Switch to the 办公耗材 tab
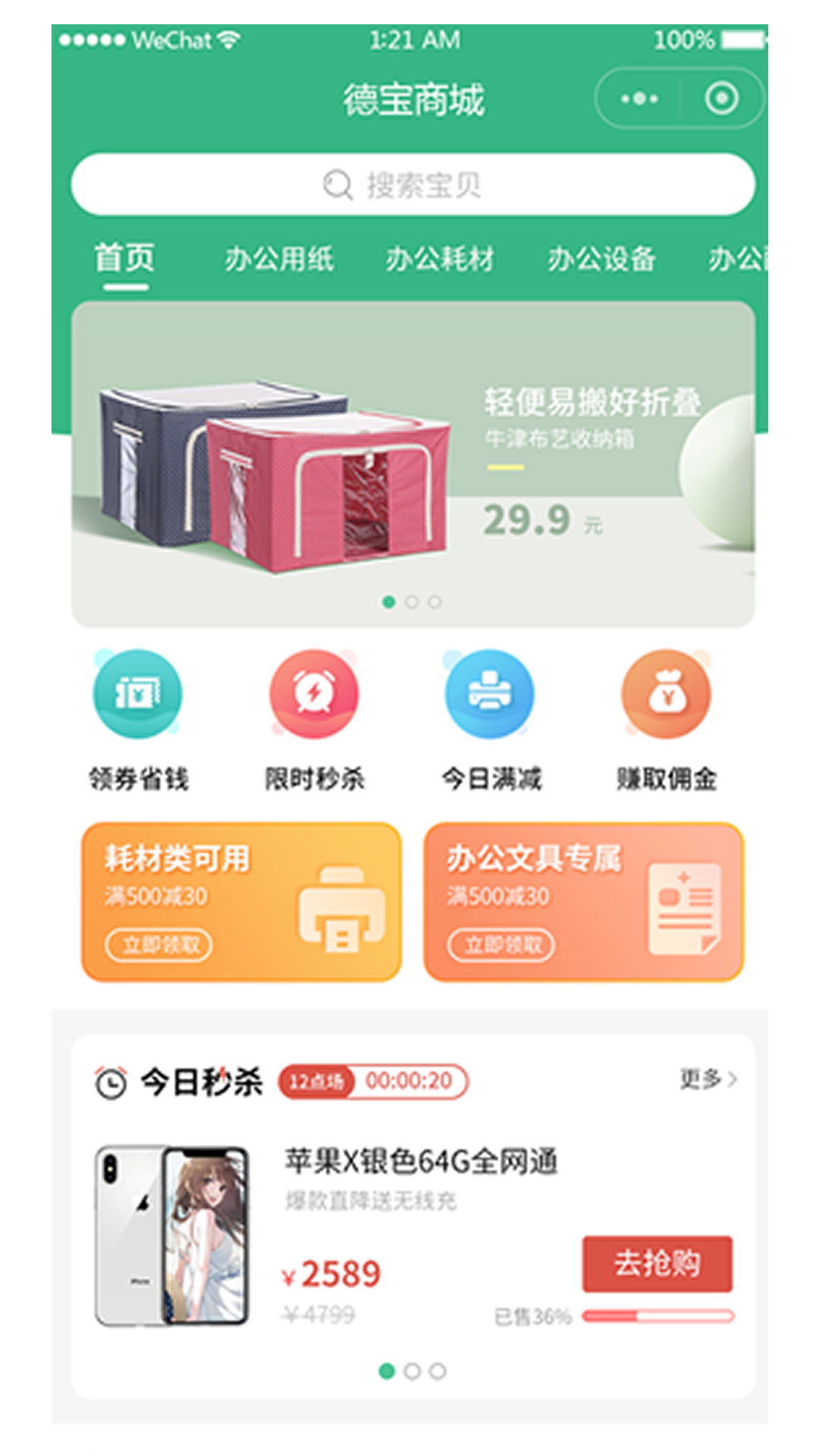 click(440, 259)
